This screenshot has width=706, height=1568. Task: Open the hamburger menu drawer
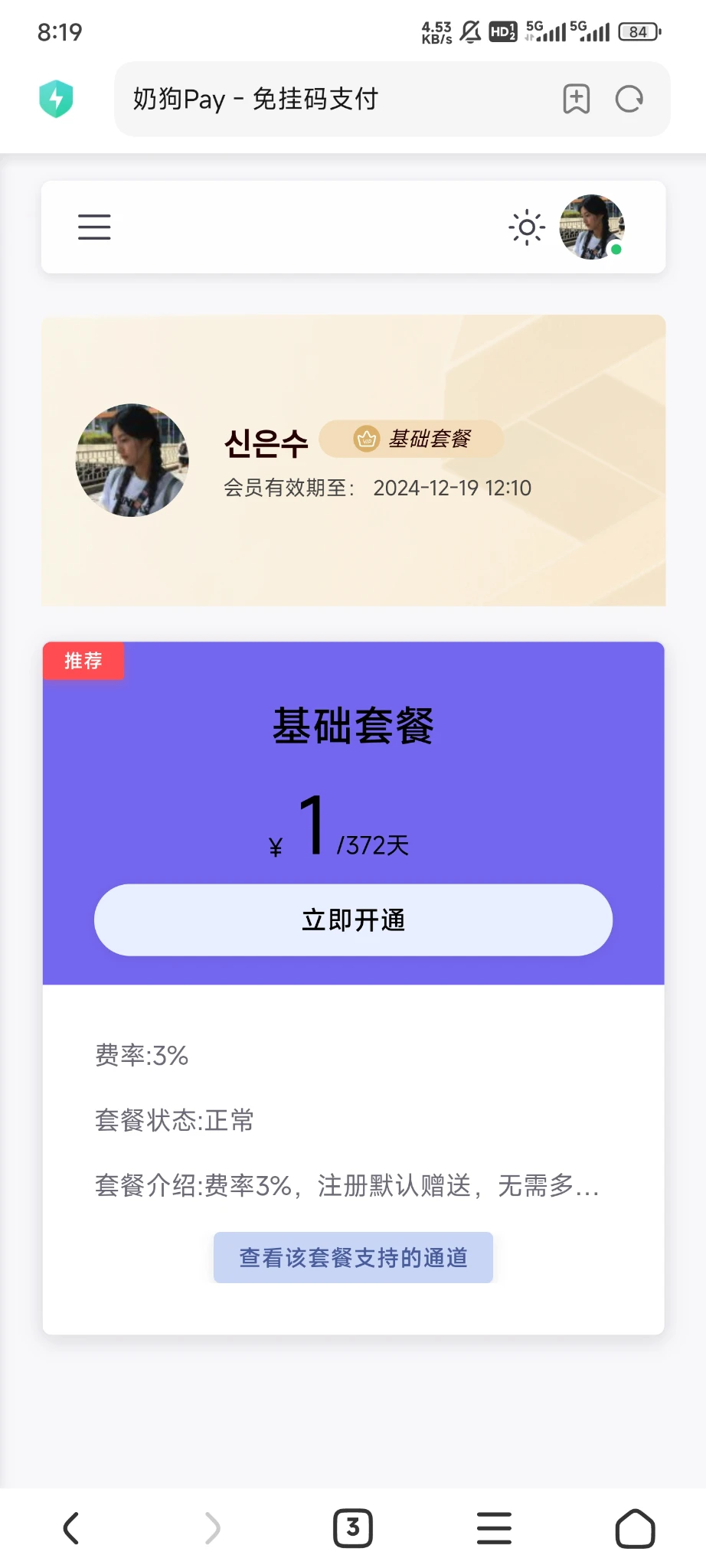pos(94,227)
